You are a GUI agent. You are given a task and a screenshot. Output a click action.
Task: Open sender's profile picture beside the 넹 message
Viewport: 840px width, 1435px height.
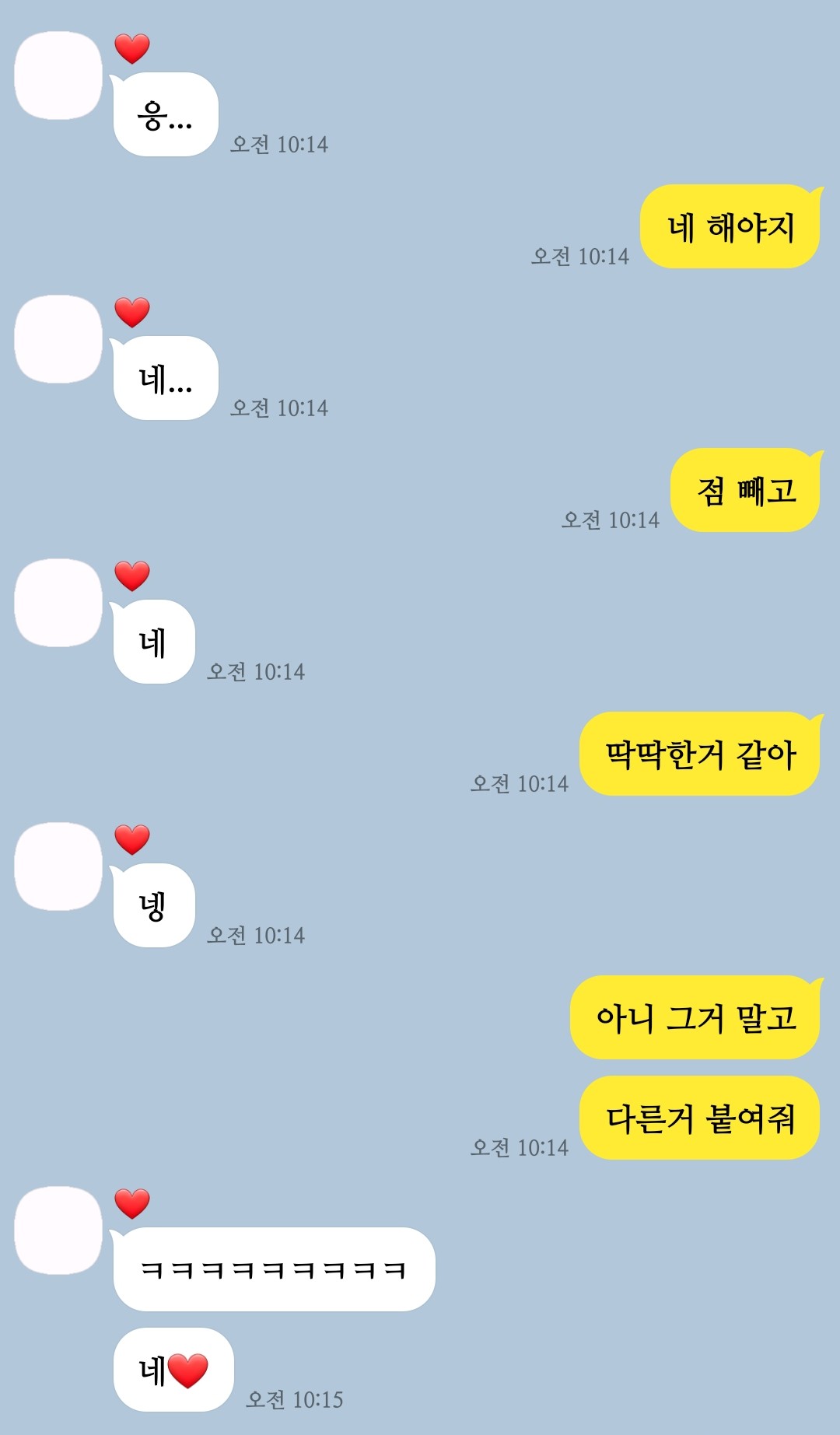click(58, 866)
